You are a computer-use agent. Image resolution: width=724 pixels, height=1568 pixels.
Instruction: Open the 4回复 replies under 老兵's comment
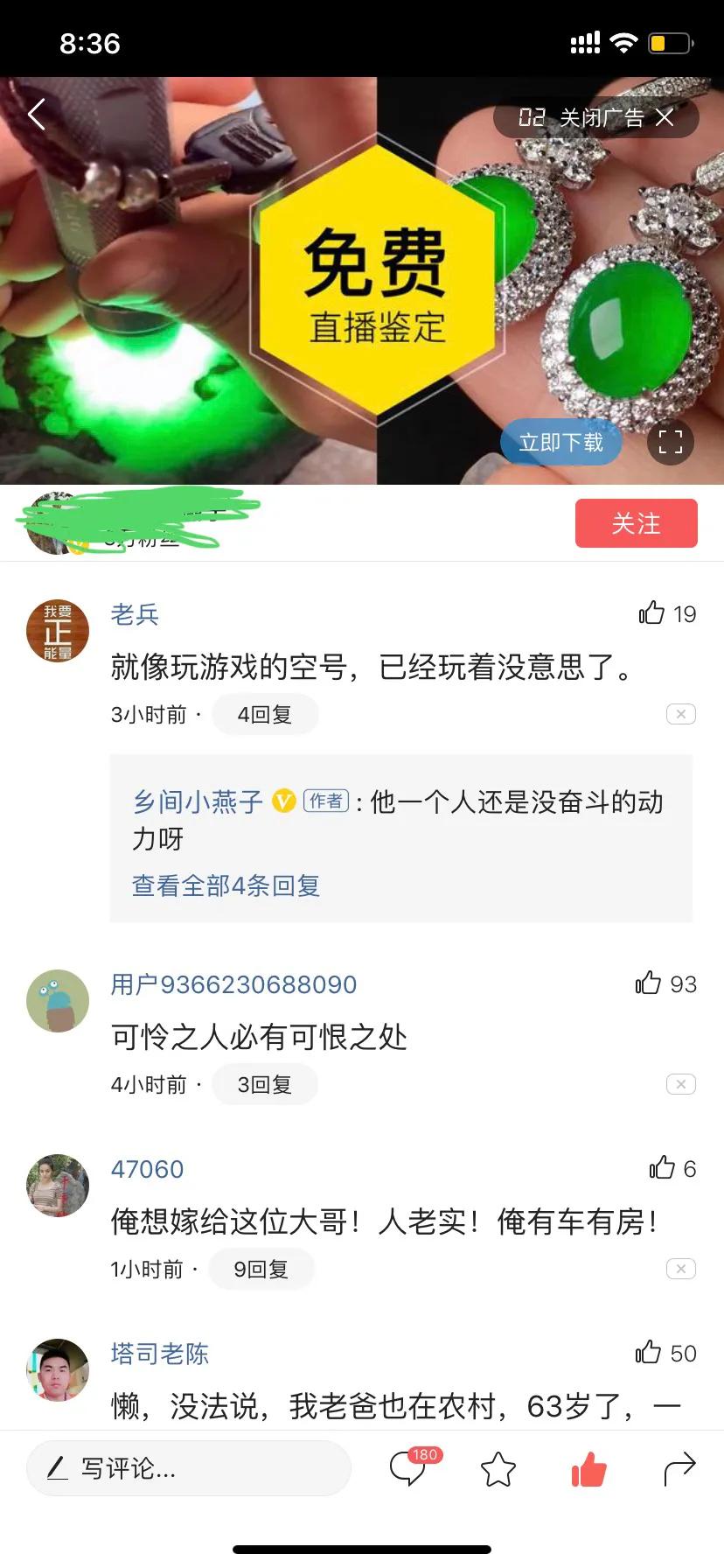(x=265, y=713)
